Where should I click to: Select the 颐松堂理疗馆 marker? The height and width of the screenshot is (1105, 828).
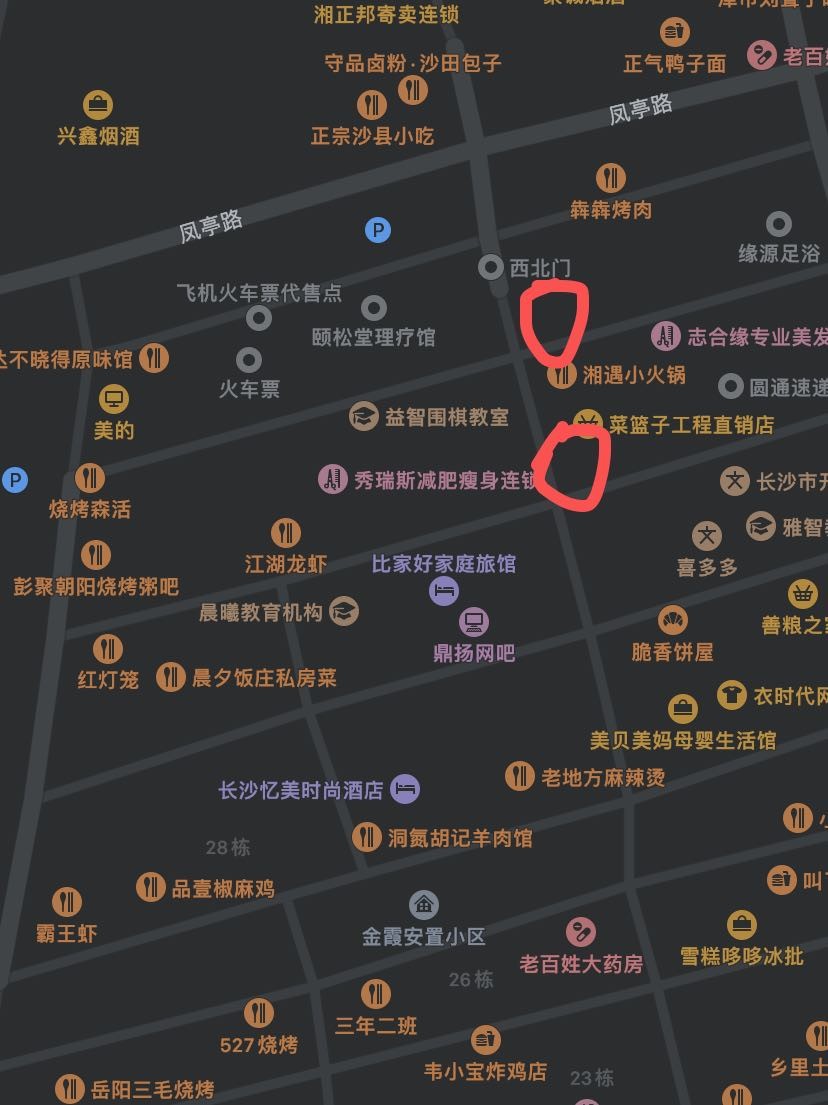click(374, 307)
